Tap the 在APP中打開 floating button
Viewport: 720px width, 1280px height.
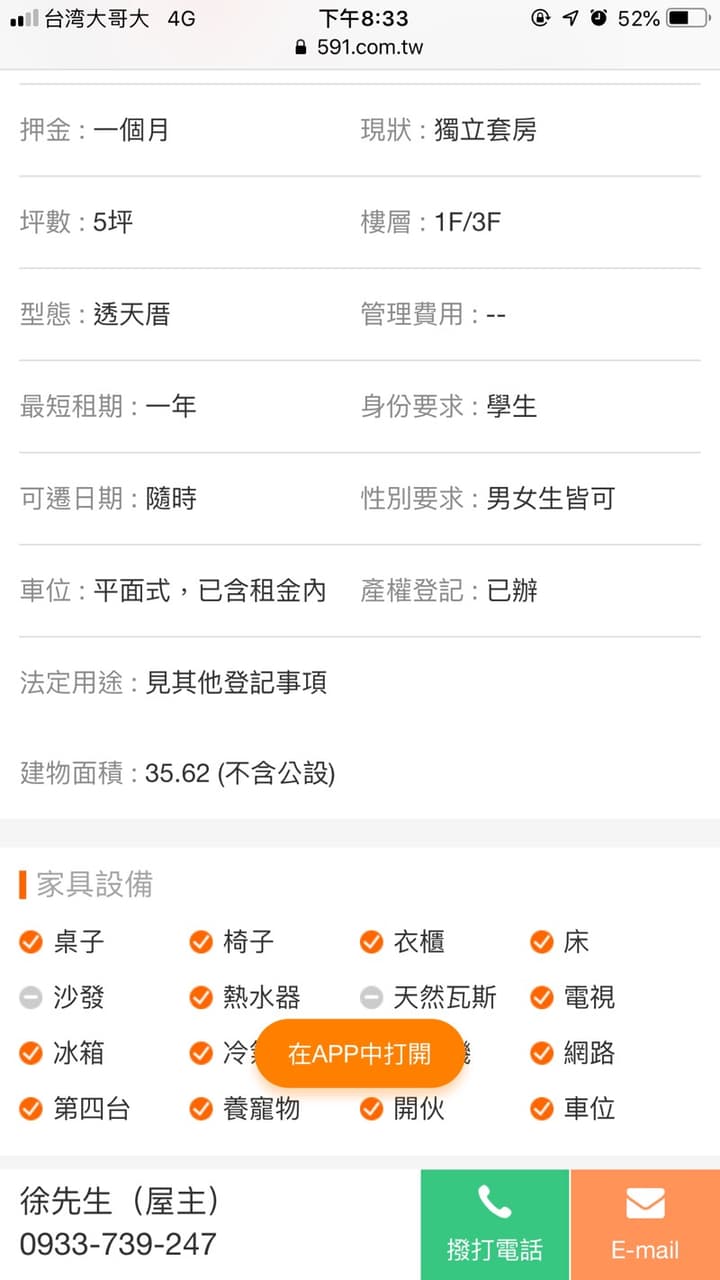[360, 1053]
